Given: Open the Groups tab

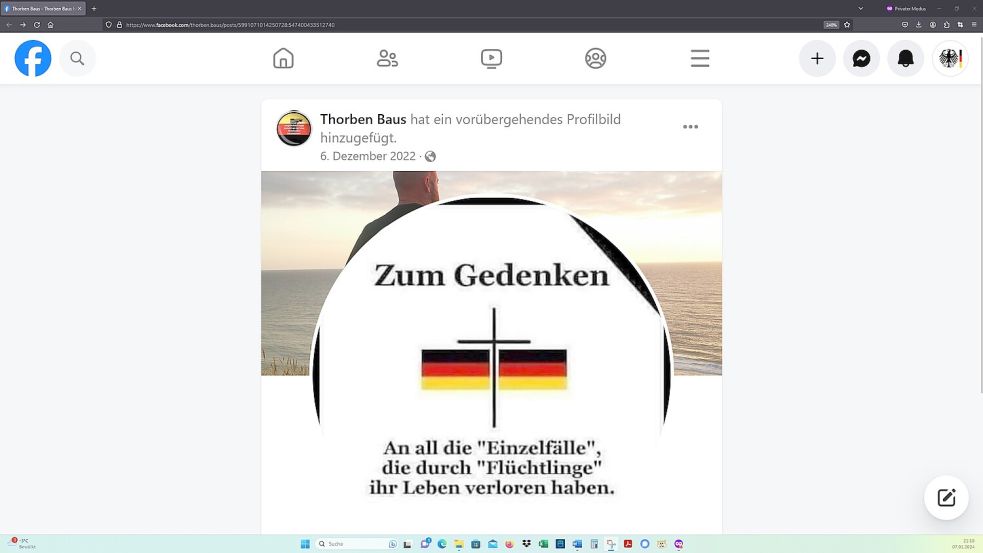Looking at the screenshot, I should pyautogui.click(x=595, y=59).
